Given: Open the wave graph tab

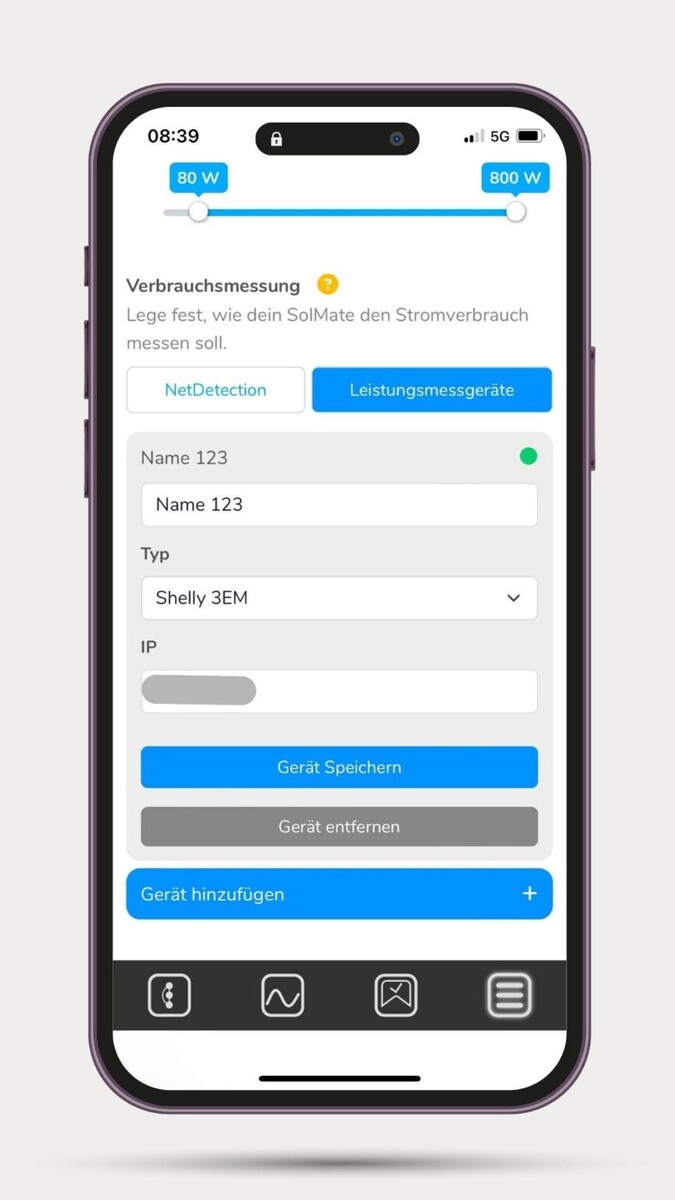Looking at the screenshot, I should [283, 996].
